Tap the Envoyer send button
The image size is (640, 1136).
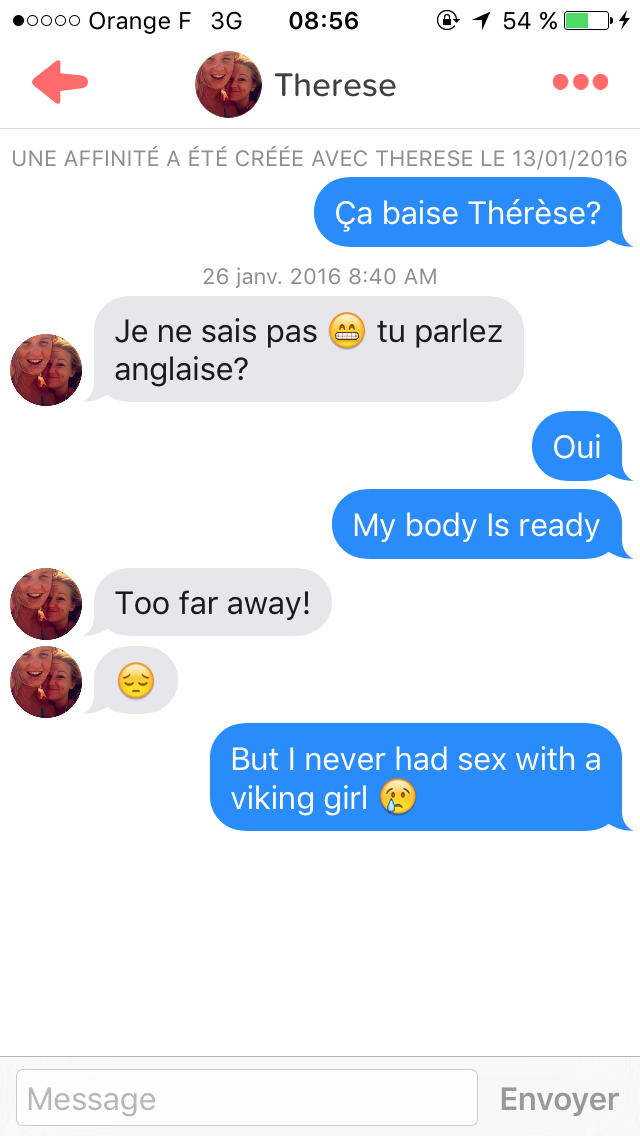[x=559, y=1099]
